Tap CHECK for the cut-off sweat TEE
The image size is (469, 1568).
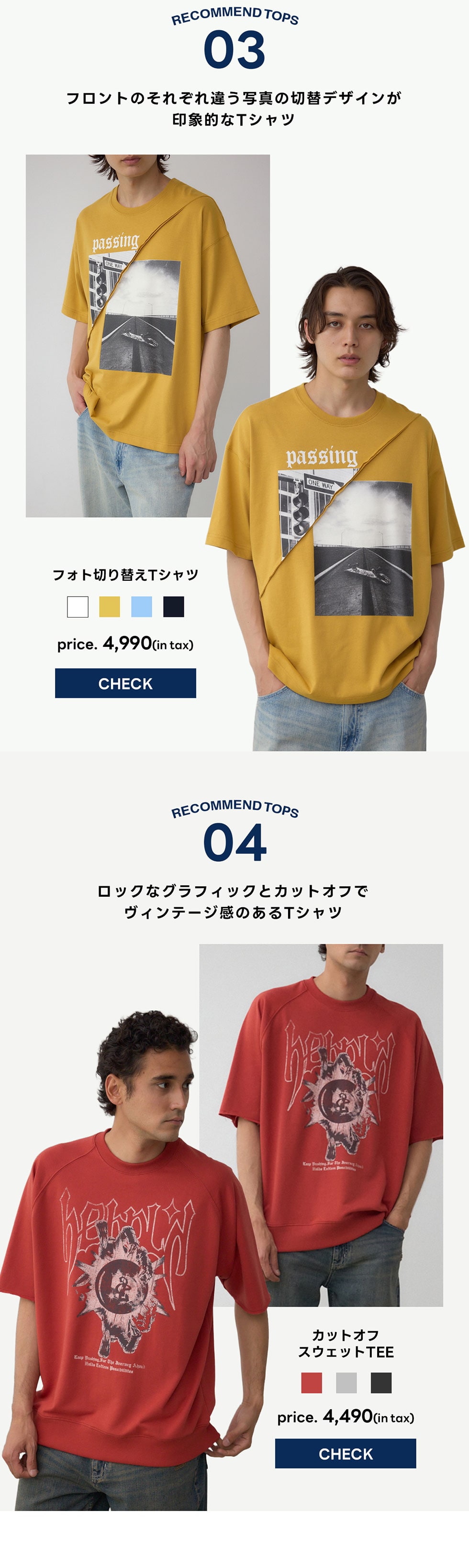coord(345,1453)
